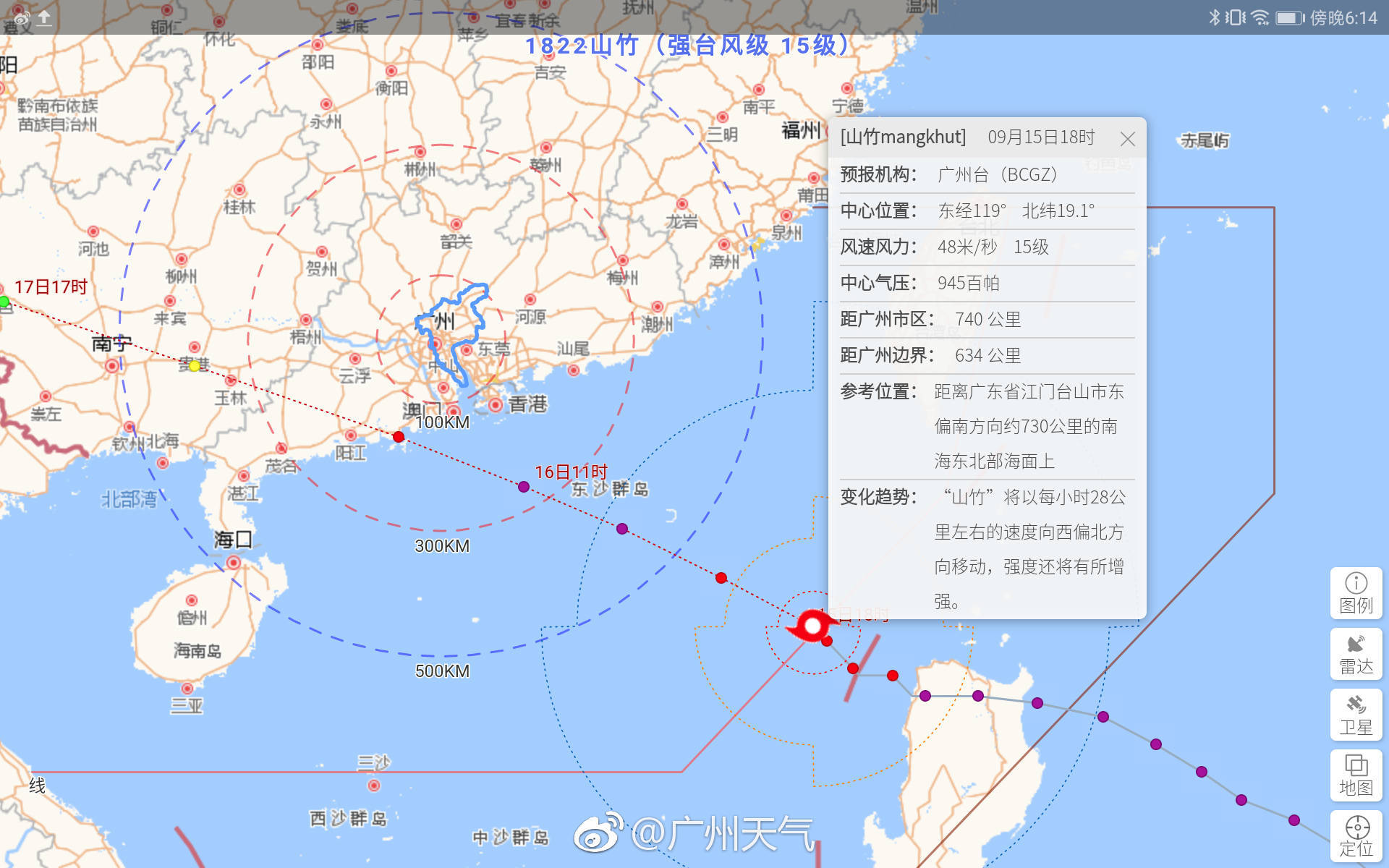The image size is (1389, 868).
Task: Select the 16日11时 forecast track point
Action: point(524,487)
